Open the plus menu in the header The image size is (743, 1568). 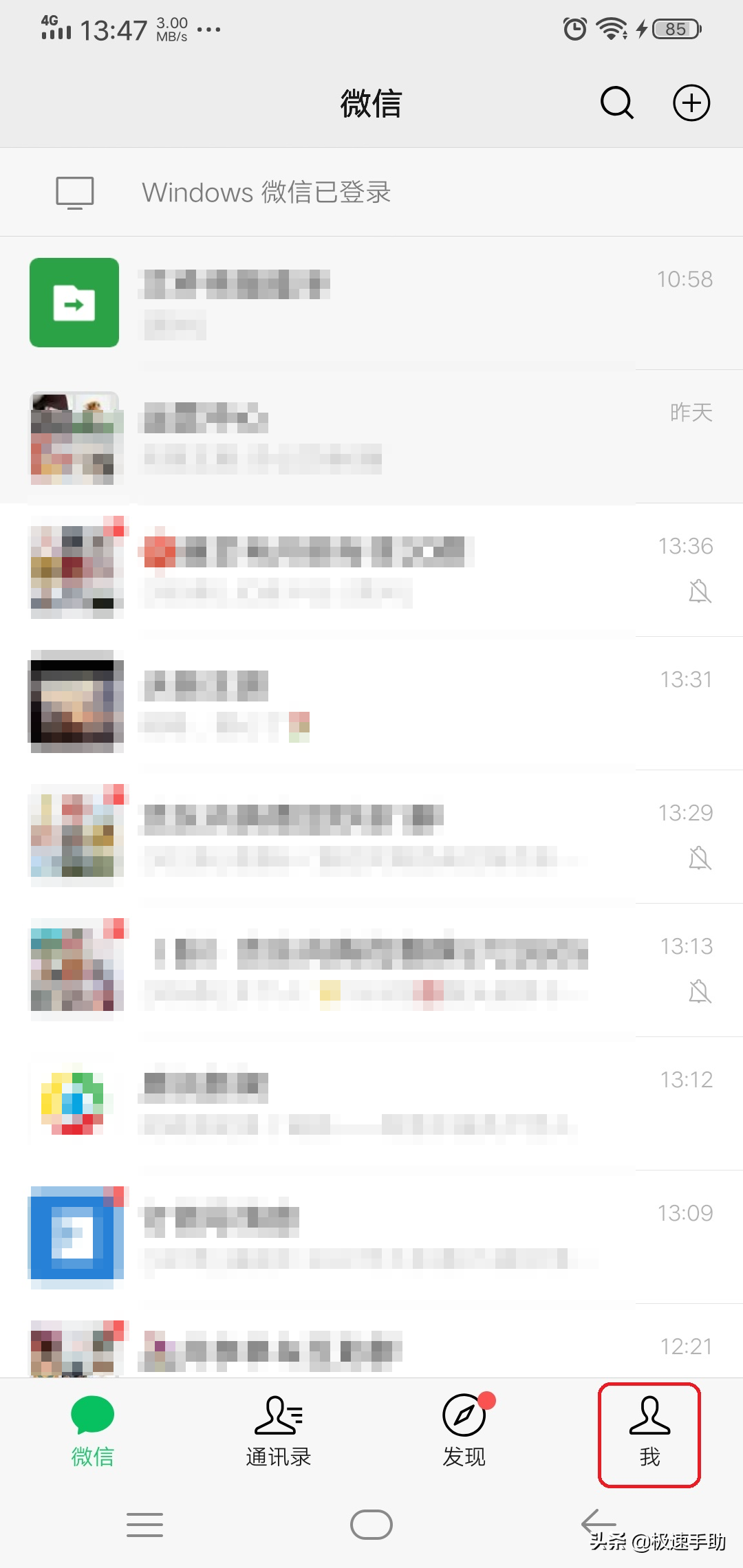coord(691,103)
